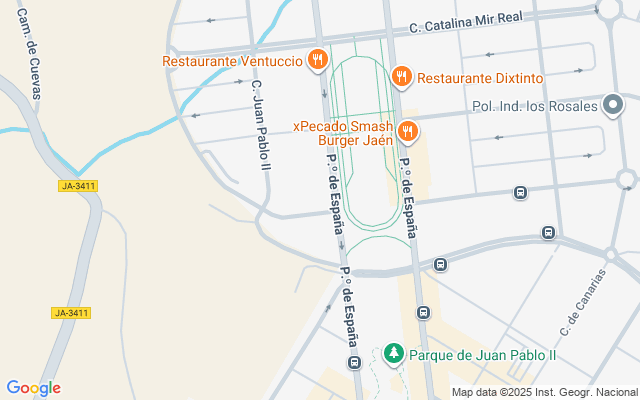
Task: Open the Google logo link
Action: (33, 388)
